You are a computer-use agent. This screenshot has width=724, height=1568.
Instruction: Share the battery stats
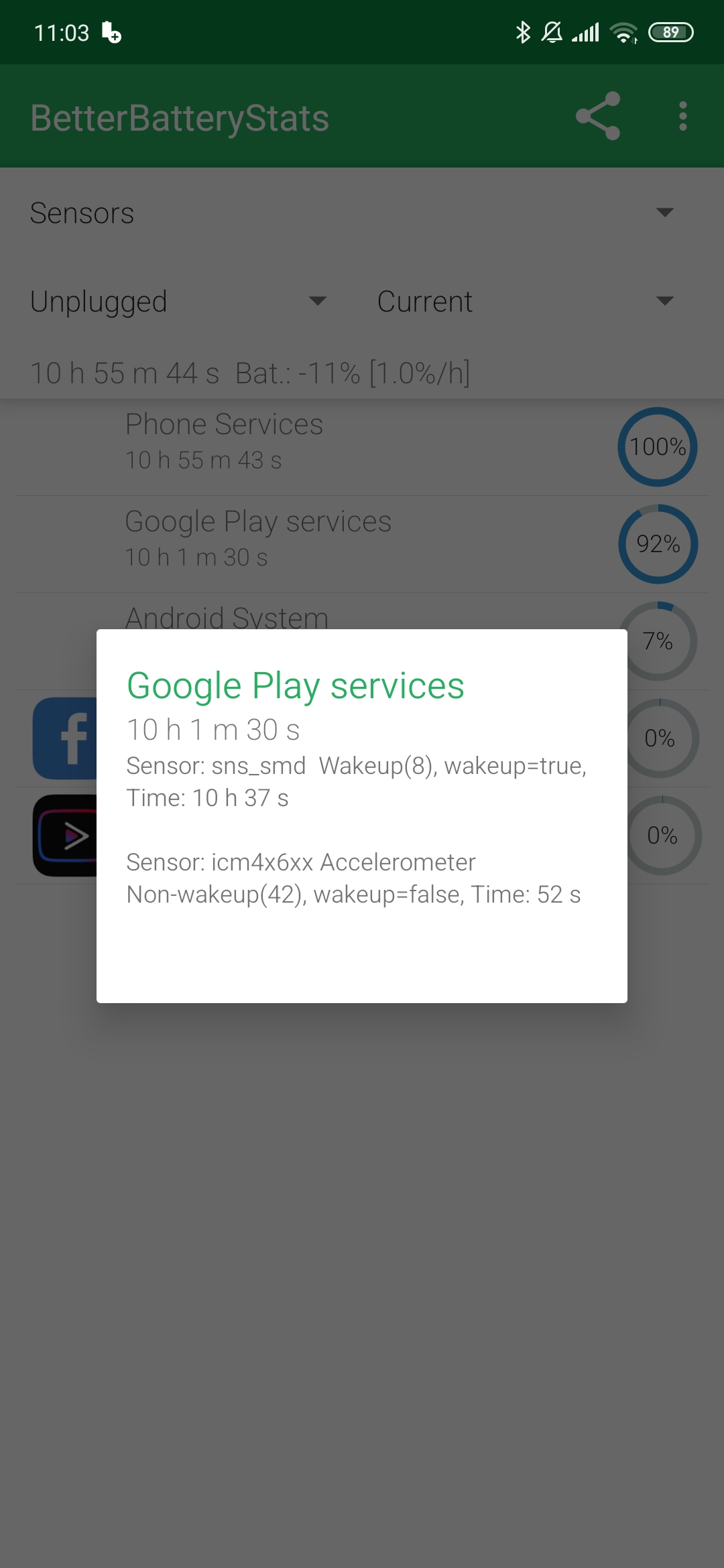pyautogui.click(x=597, y=117)
